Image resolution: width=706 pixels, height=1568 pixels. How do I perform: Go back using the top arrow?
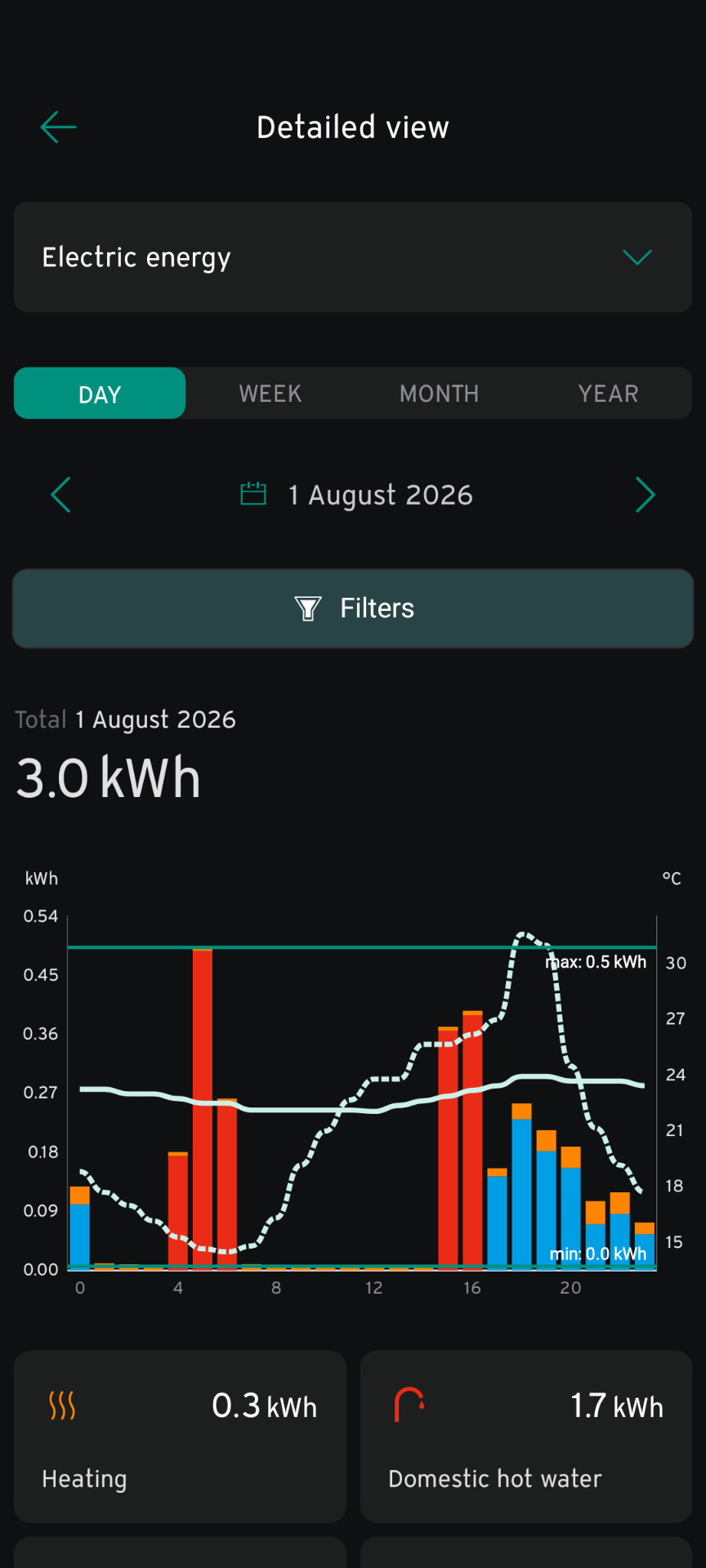[59, 127]
